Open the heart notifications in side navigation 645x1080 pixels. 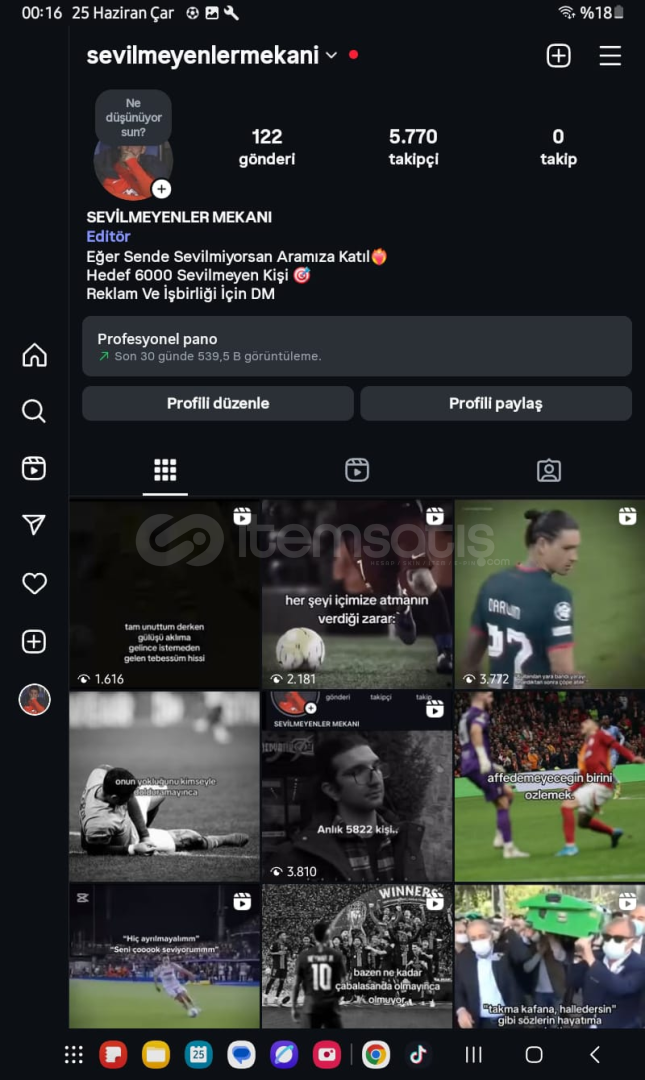point(34,583)
